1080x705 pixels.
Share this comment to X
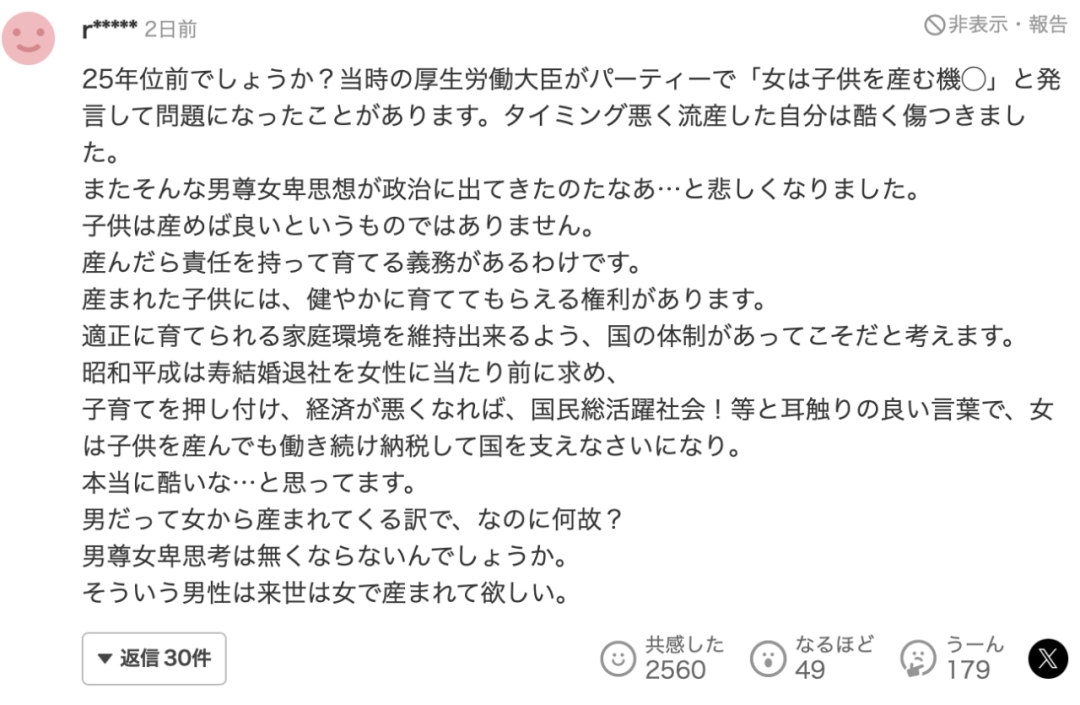click(1048, 658)
